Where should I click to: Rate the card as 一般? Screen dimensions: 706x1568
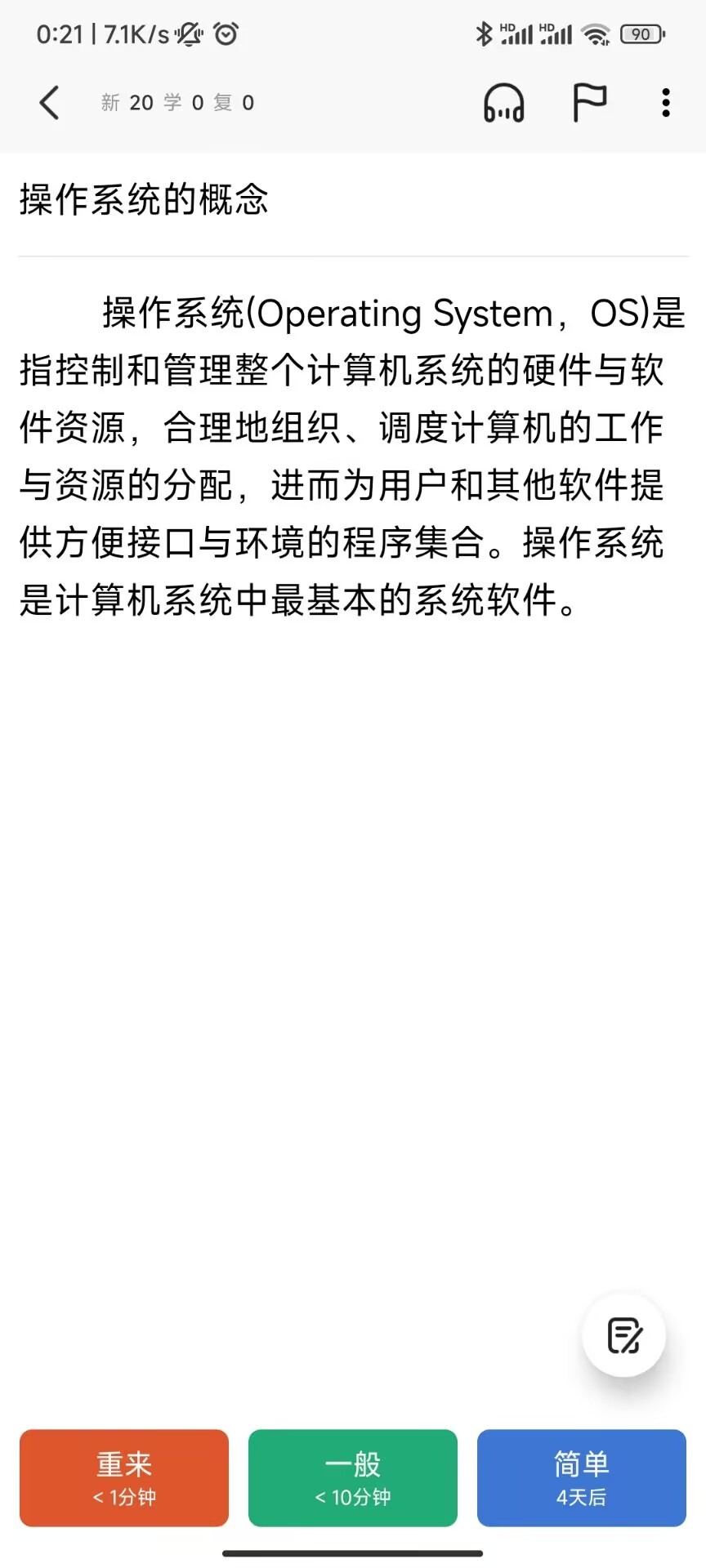tap(353, 1477)
